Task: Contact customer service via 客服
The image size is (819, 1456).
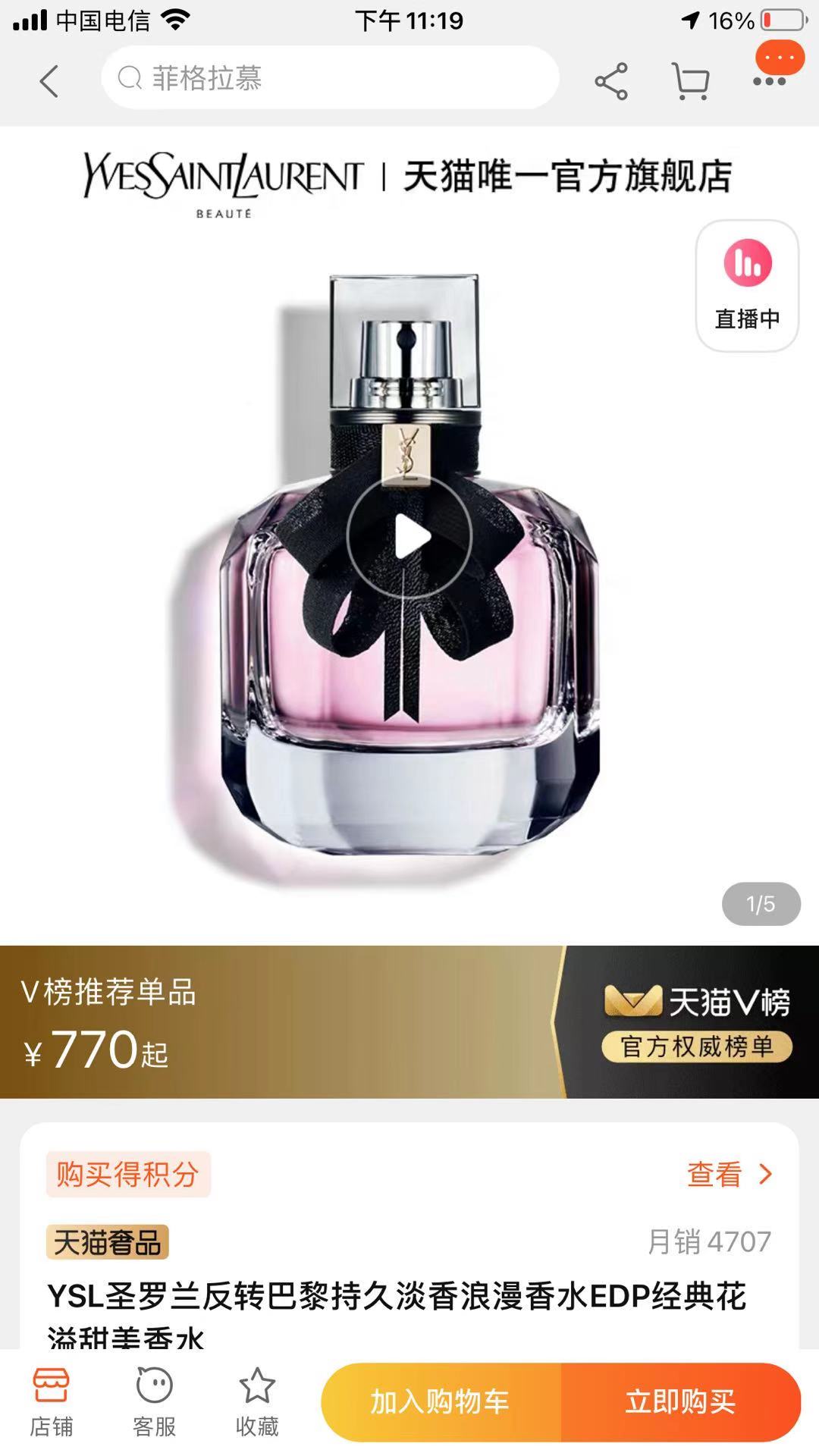Action: (x=154, y=1402)
